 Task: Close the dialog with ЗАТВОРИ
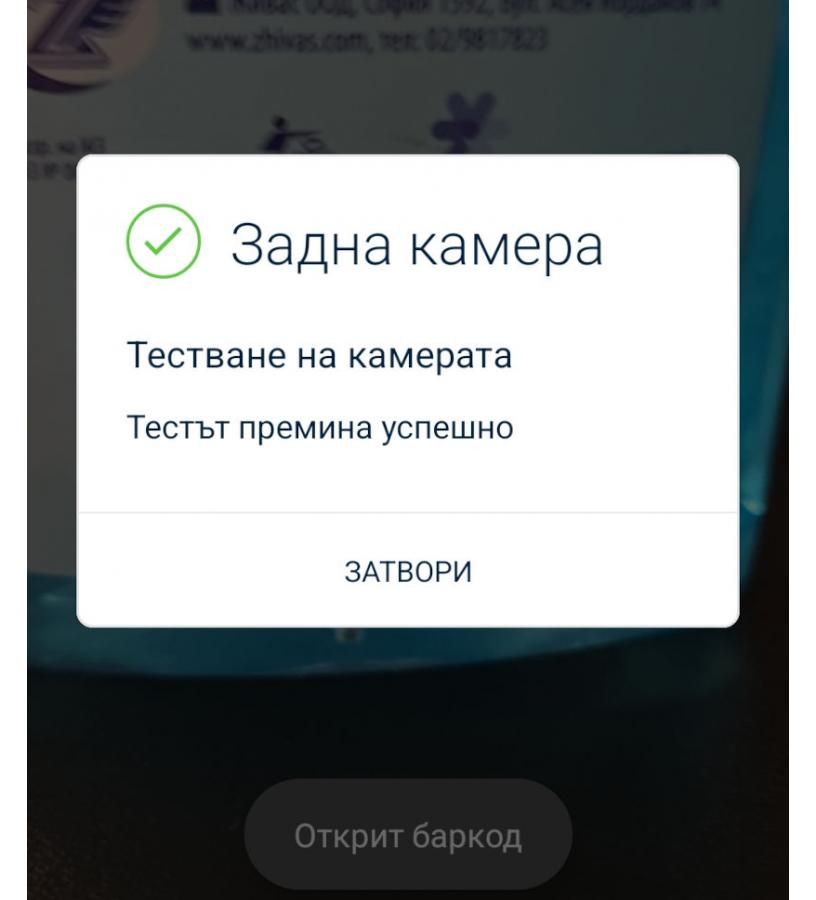click(x=408, y=571)
